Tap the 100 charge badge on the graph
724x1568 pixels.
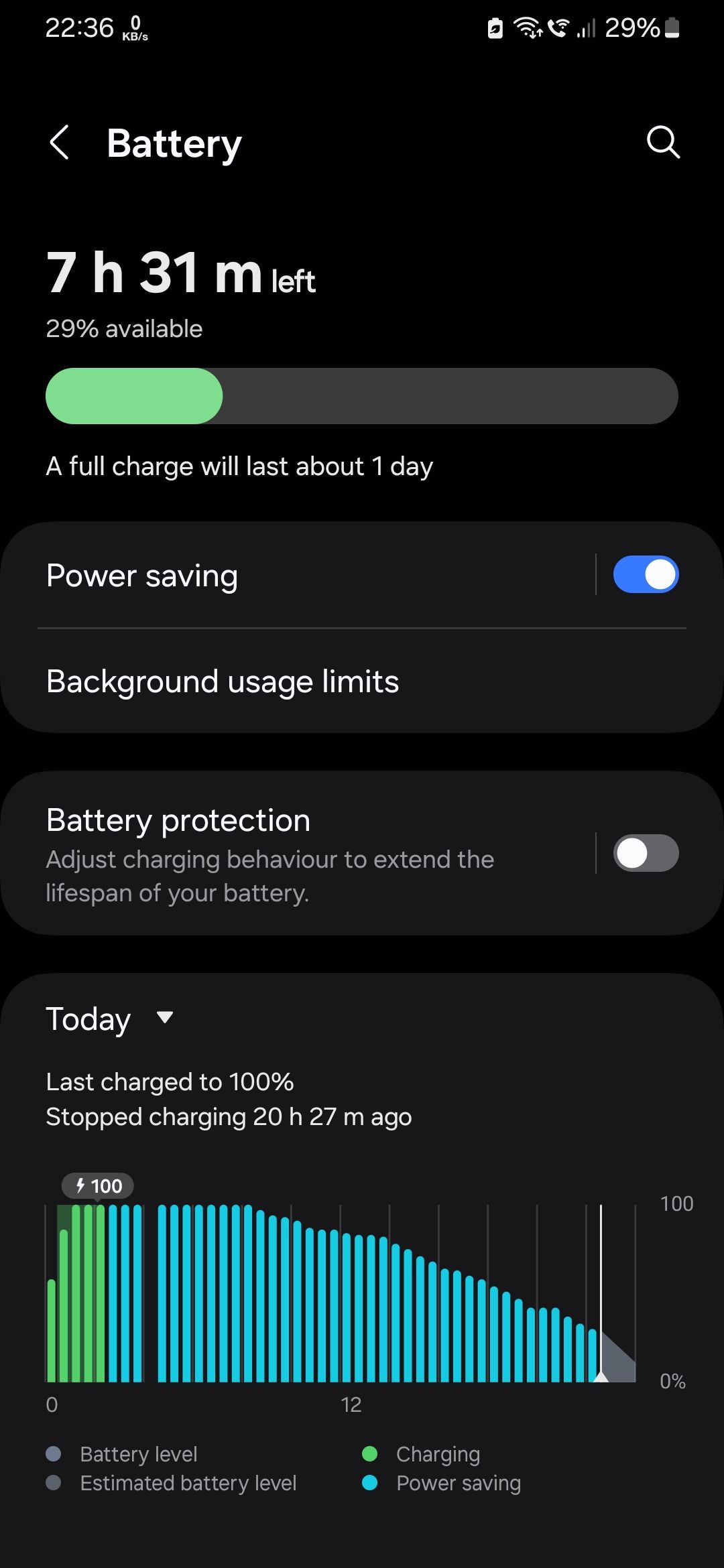tap(98, 1185)
